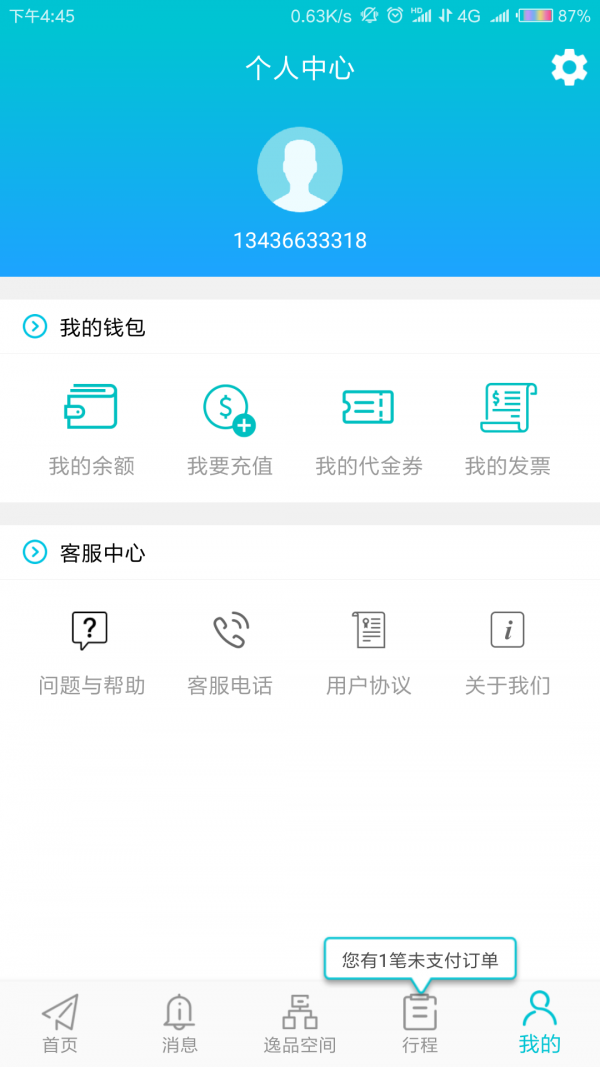
Task: Switch to the 消息 tab
Action: click(180, 1024)
